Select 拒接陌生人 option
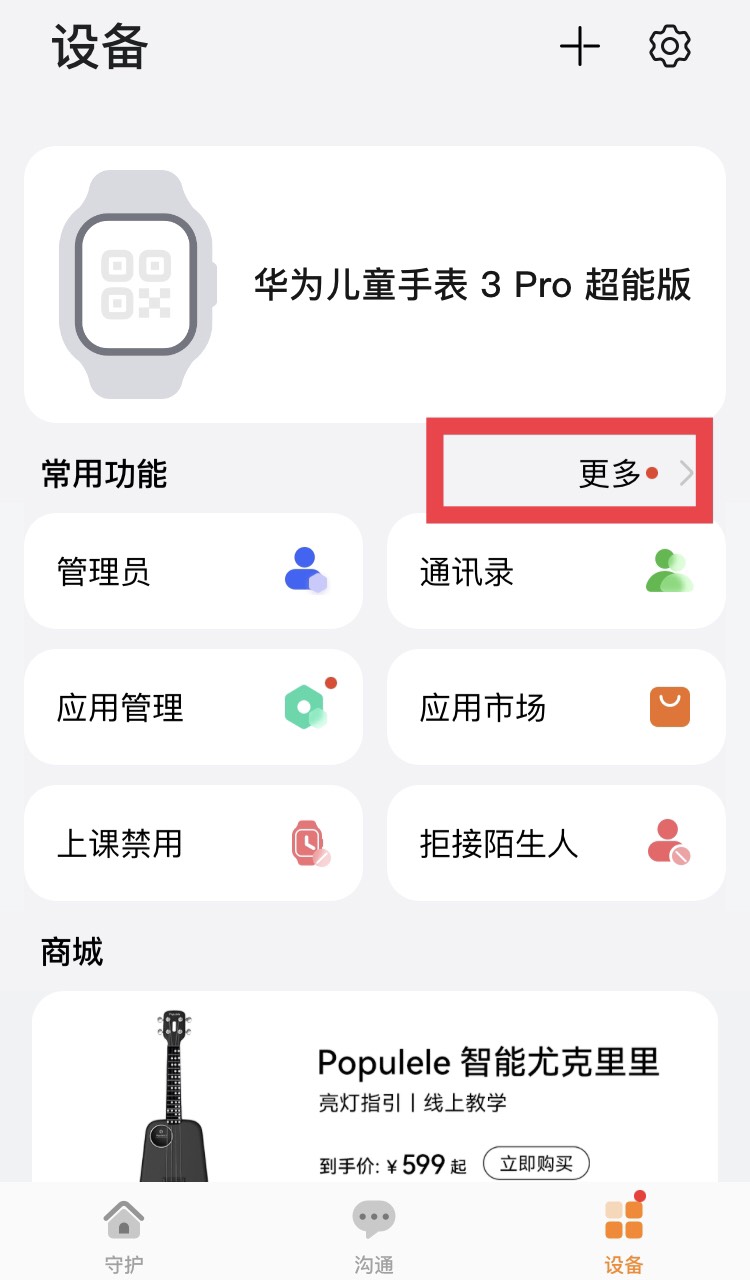750x1280 pixels. 555,843
